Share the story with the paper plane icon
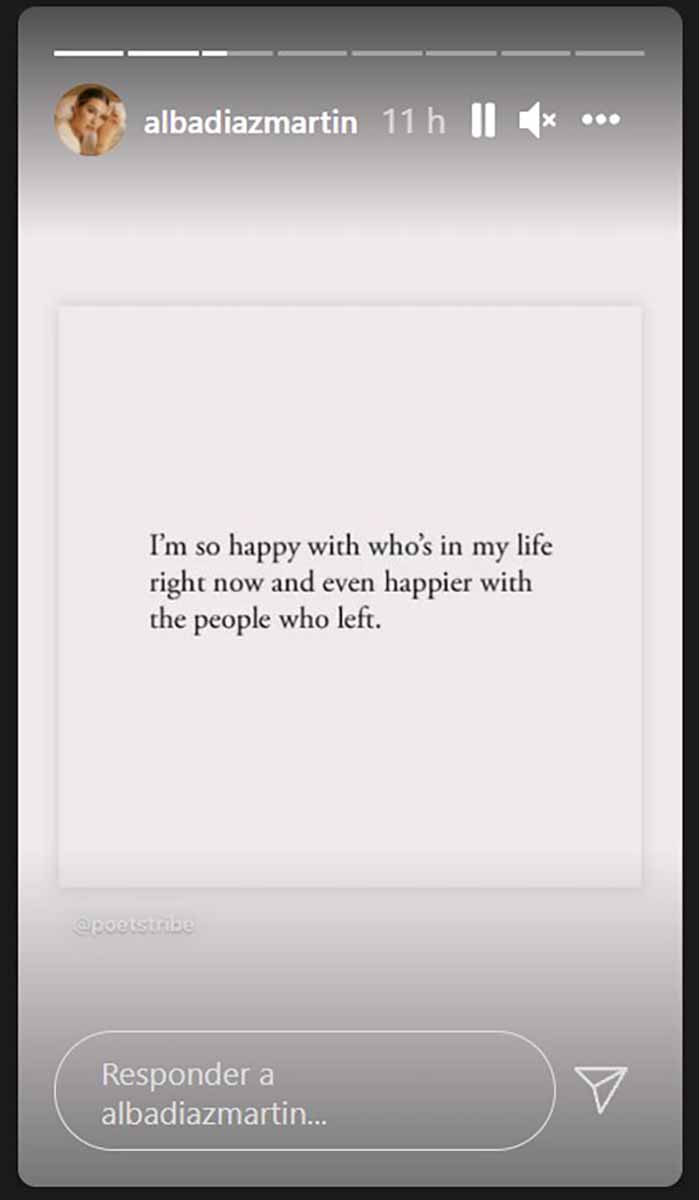 pos(601,1089)
